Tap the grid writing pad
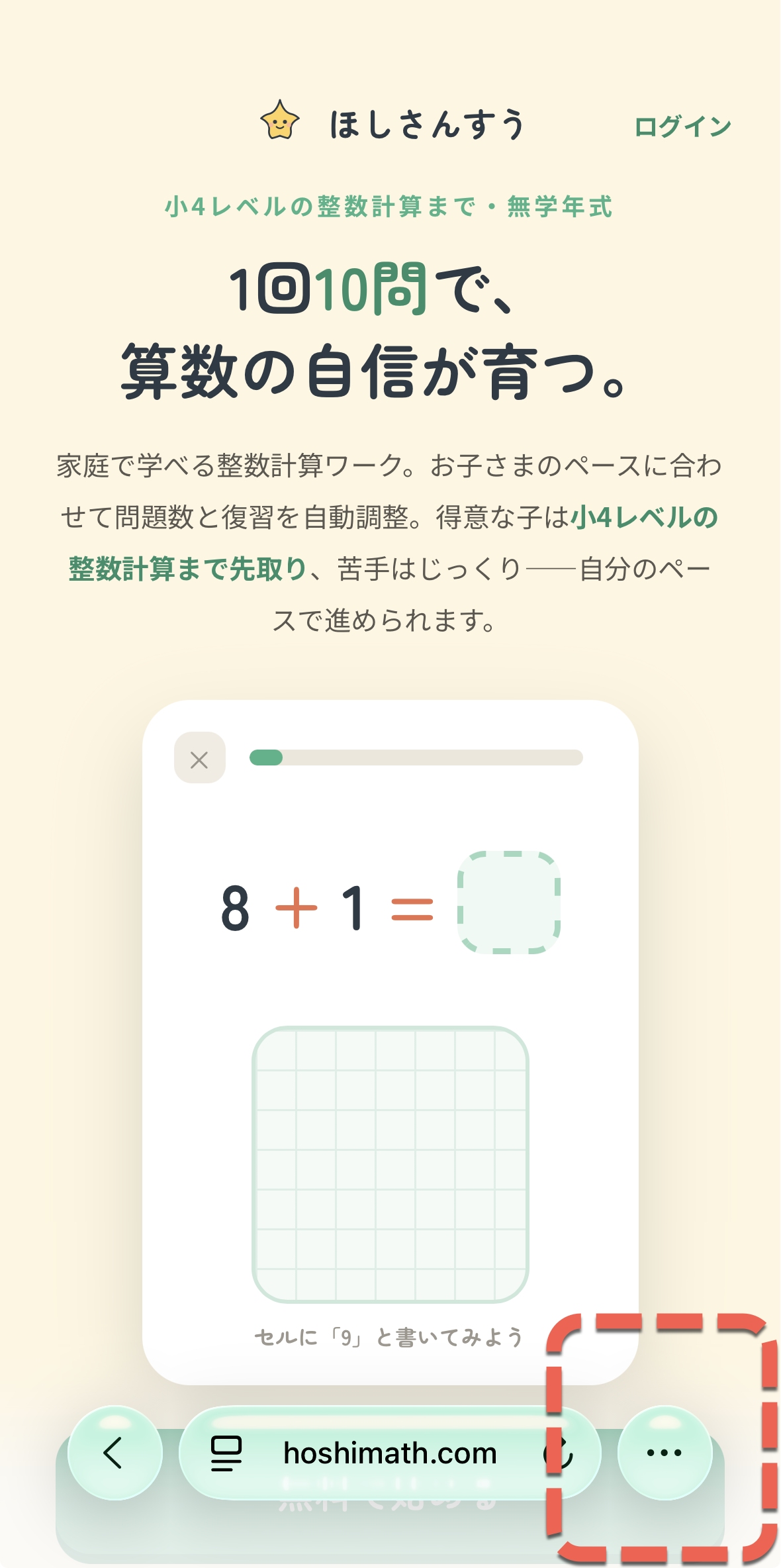Screen dimensions: 781x1568 pos(390,1164)
